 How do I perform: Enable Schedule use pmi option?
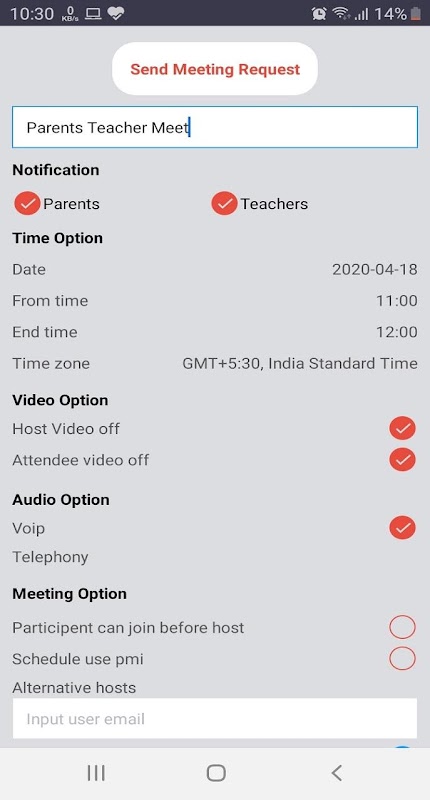402,659
